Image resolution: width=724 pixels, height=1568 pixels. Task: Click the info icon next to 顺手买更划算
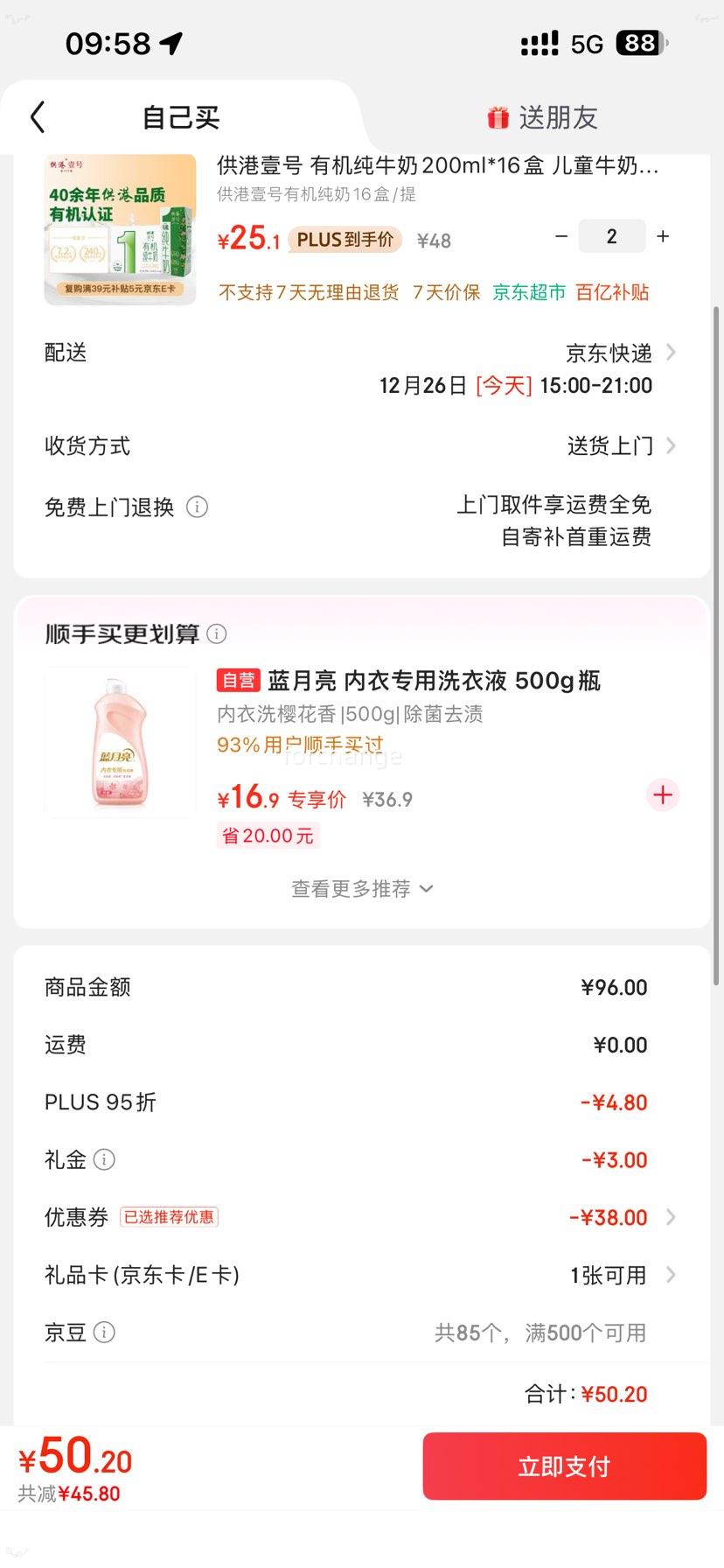(217, 633)
